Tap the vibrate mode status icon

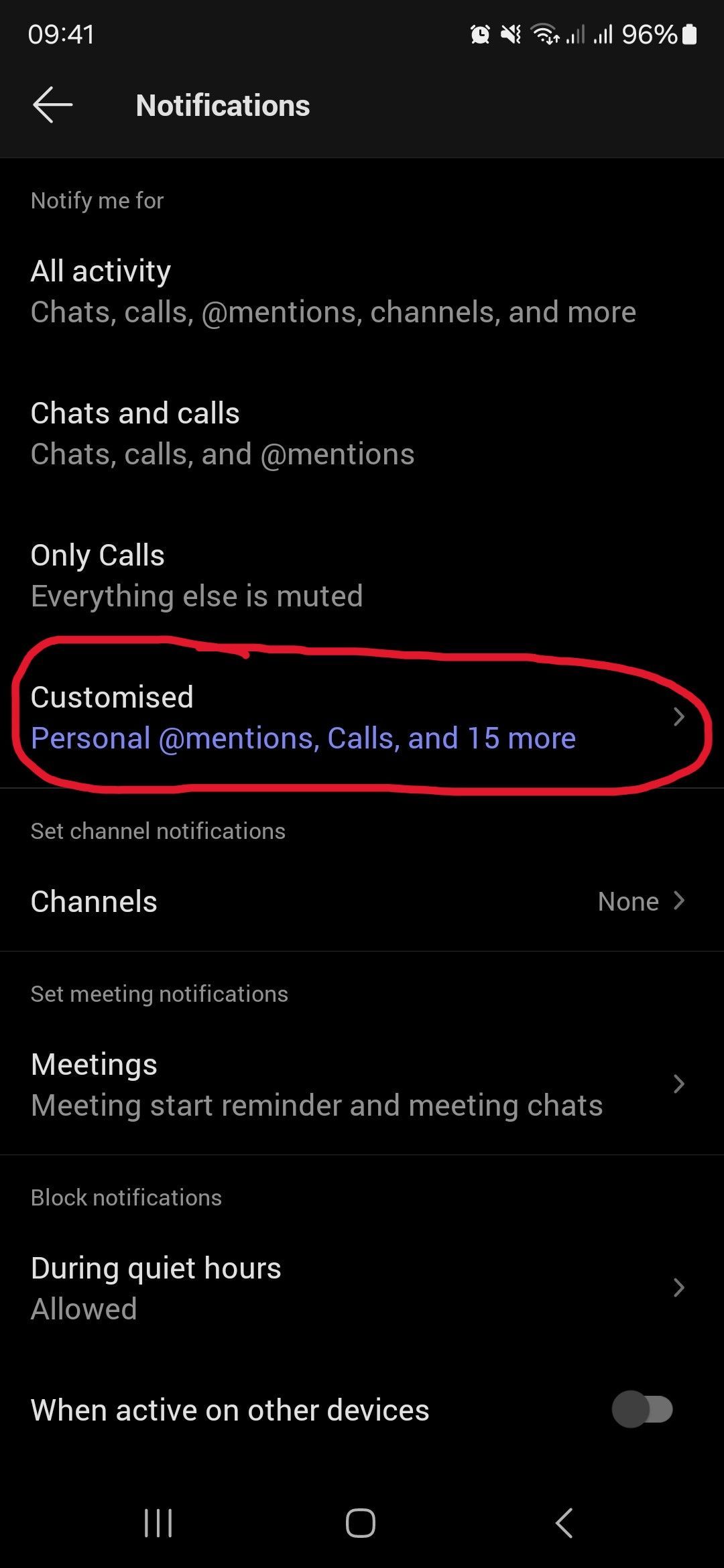pos(511,34)
